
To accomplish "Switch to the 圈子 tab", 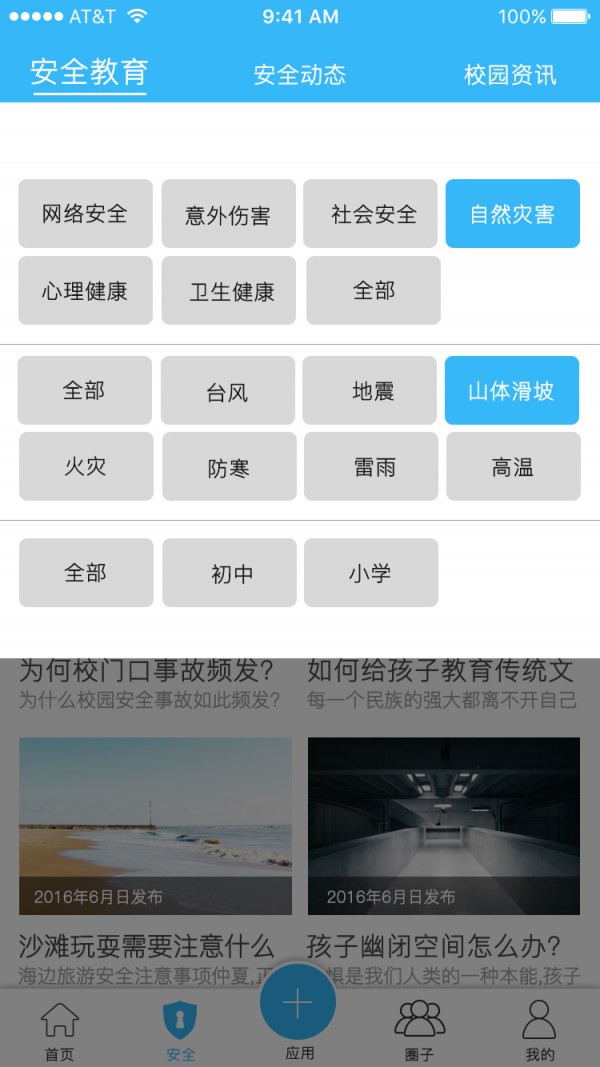I will point(419,1030).
